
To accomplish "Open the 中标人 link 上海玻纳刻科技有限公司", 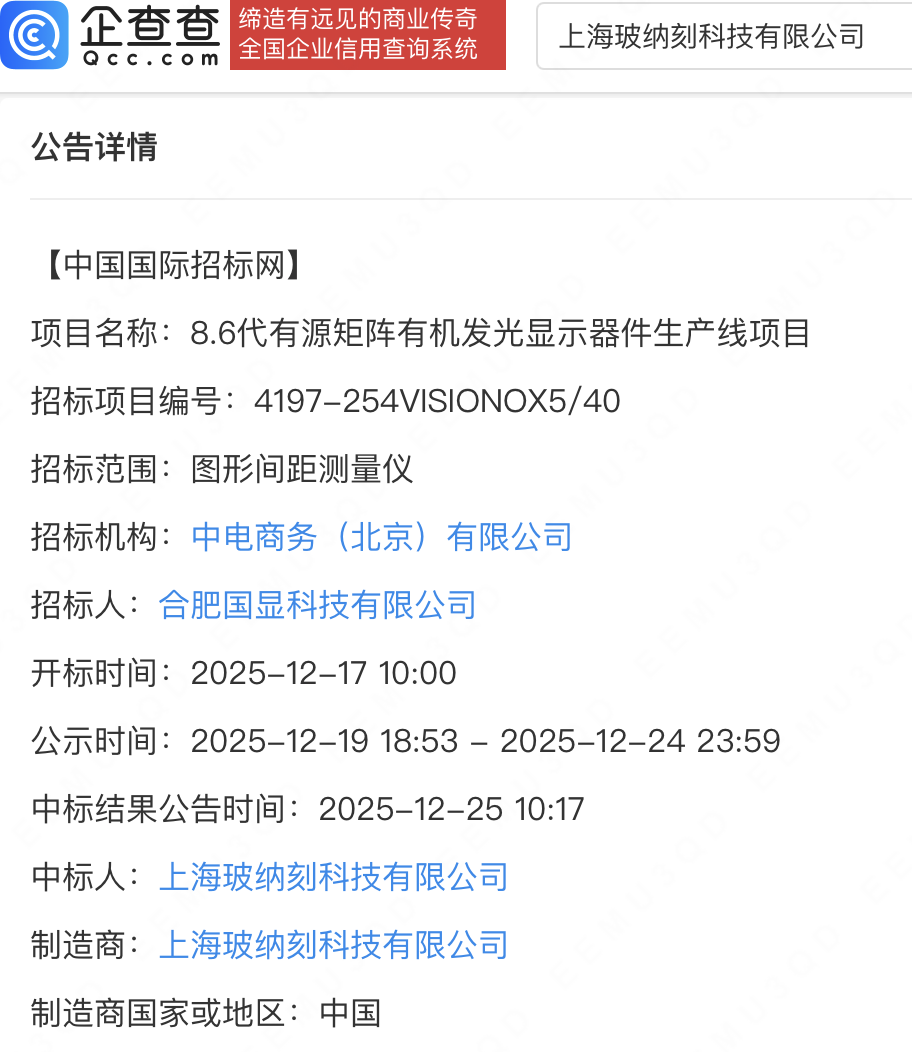I will tap(333, 877).
